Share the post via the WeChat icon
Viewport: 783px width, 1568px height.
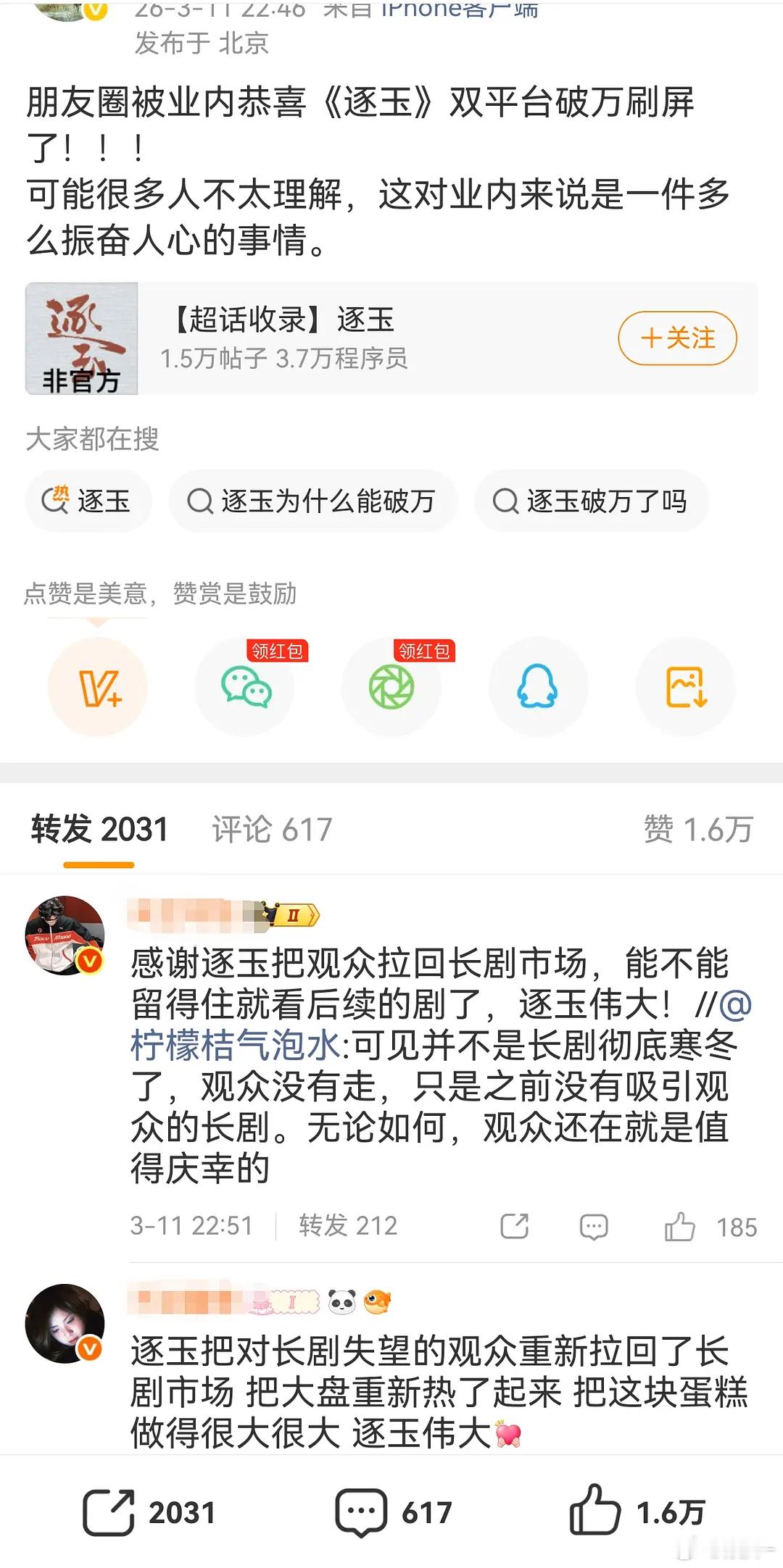point(245,687)
